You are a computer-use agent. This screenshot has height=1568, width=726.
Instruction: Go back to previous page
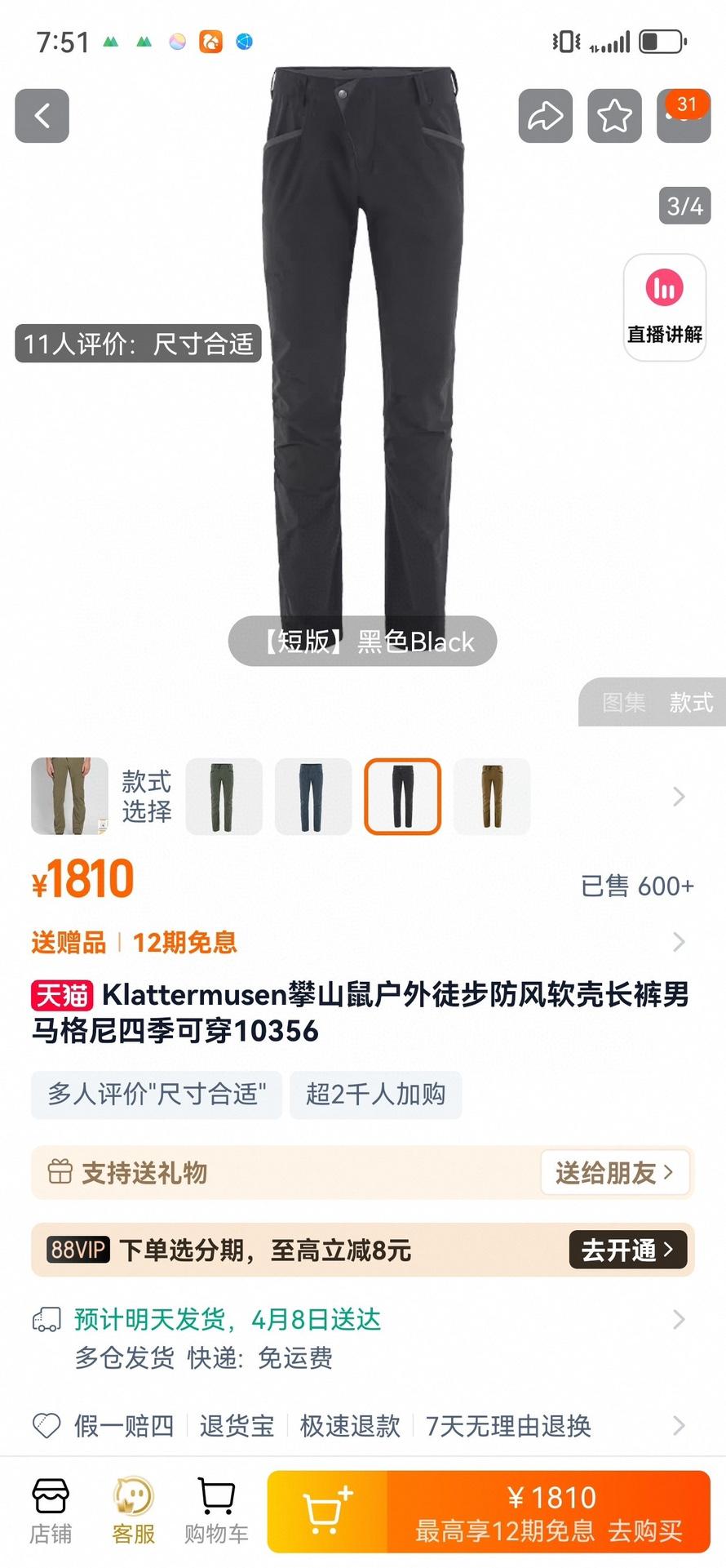pos(42,116)
